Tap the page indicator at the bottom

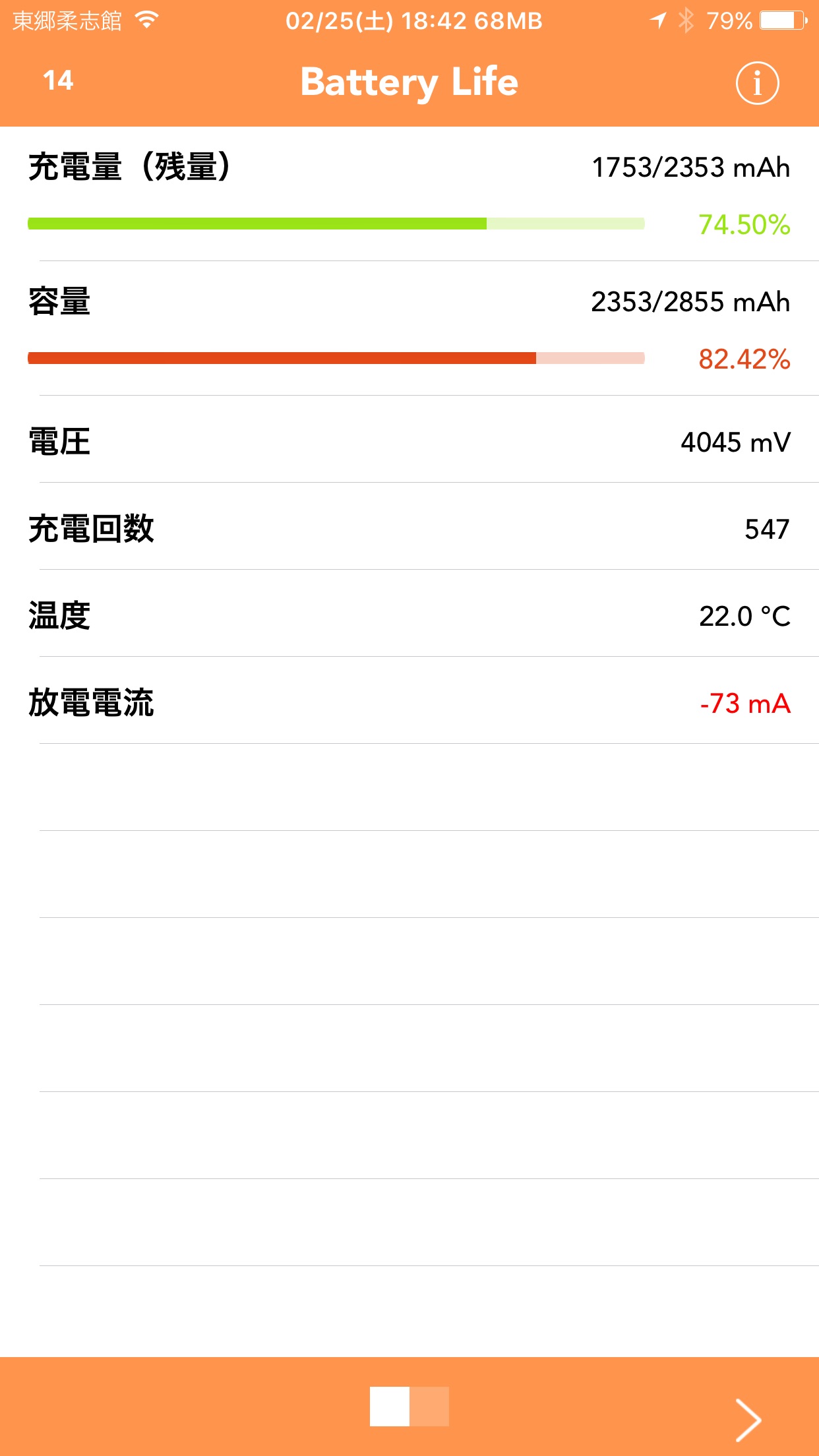click(x=409, y=1407)
